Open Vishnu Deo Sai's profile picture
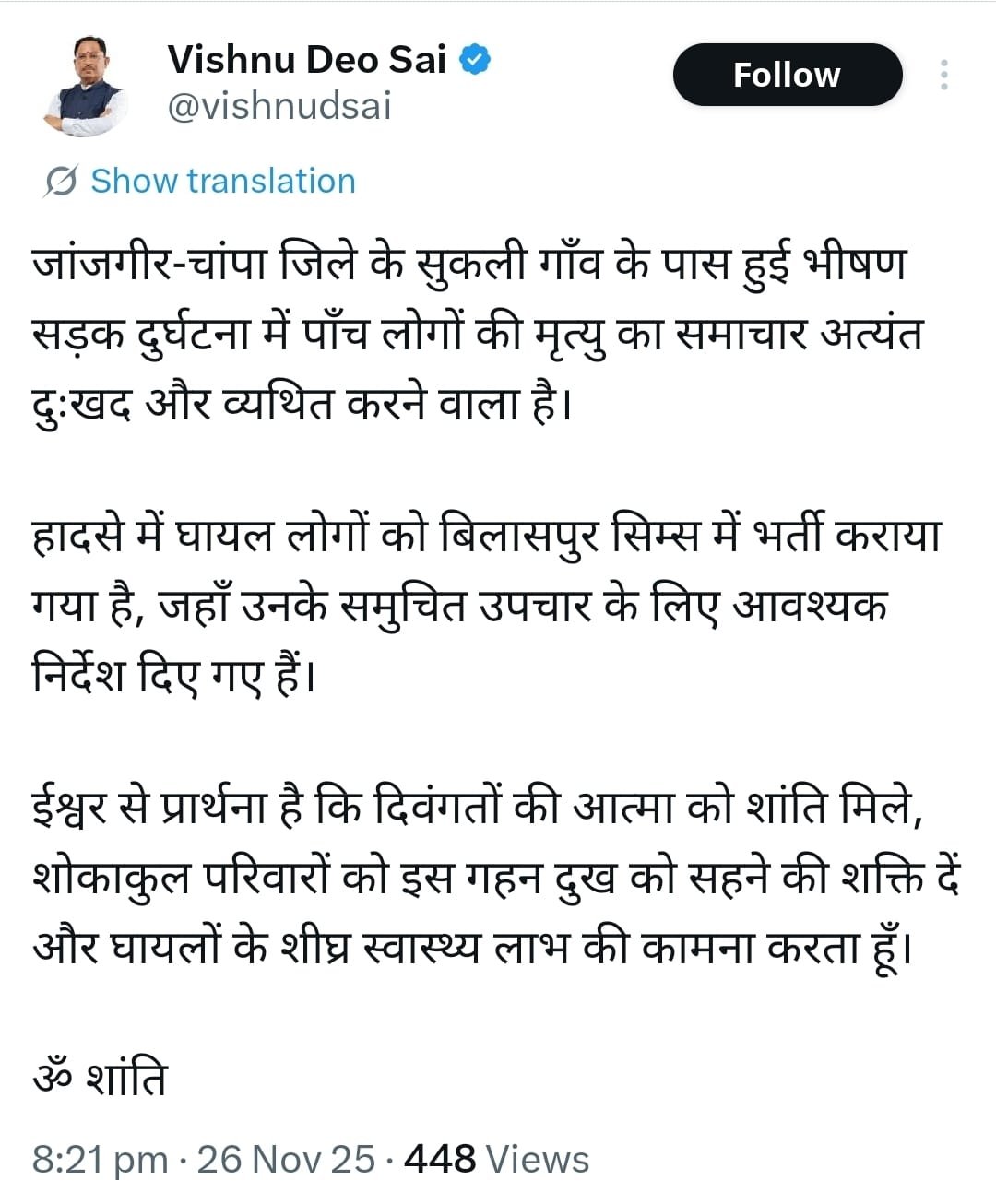Viewport: 996px width, 1204px height. click(86, 86)
